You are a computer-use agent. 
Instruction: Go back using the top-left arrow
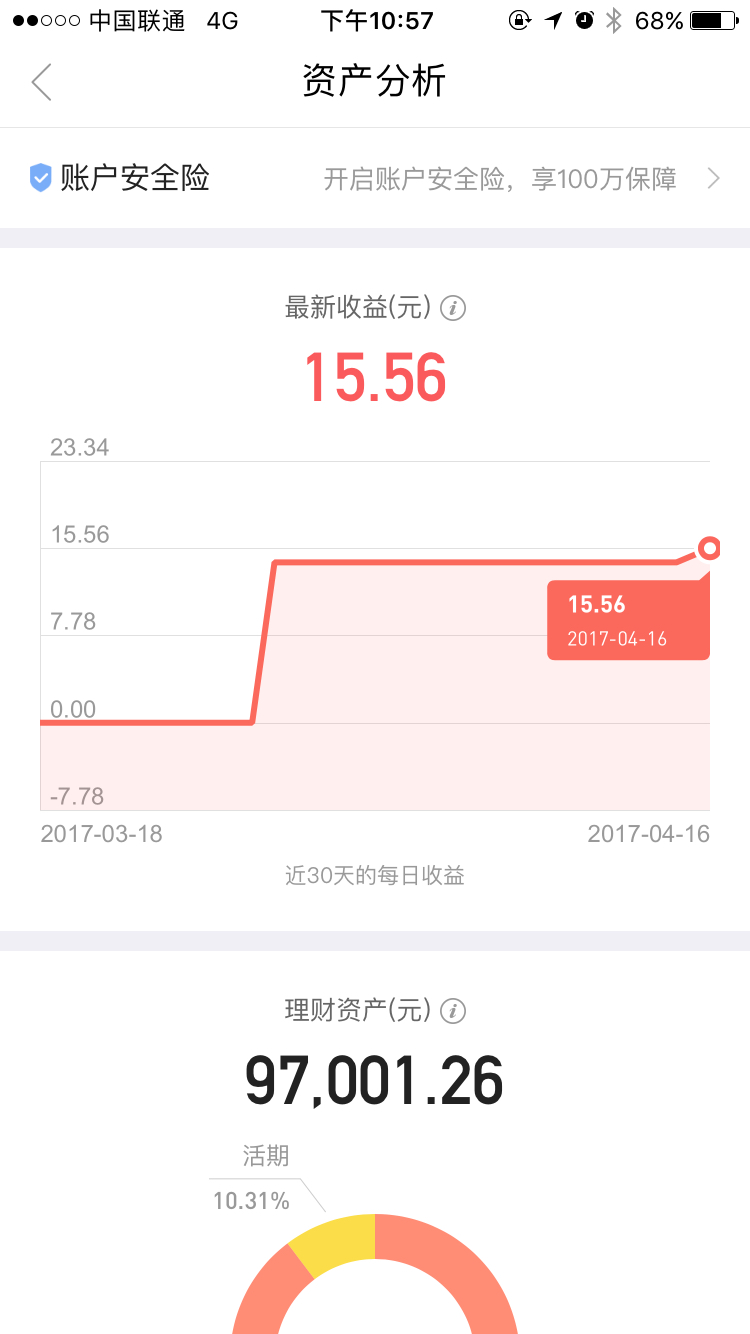tap(41, 82)
